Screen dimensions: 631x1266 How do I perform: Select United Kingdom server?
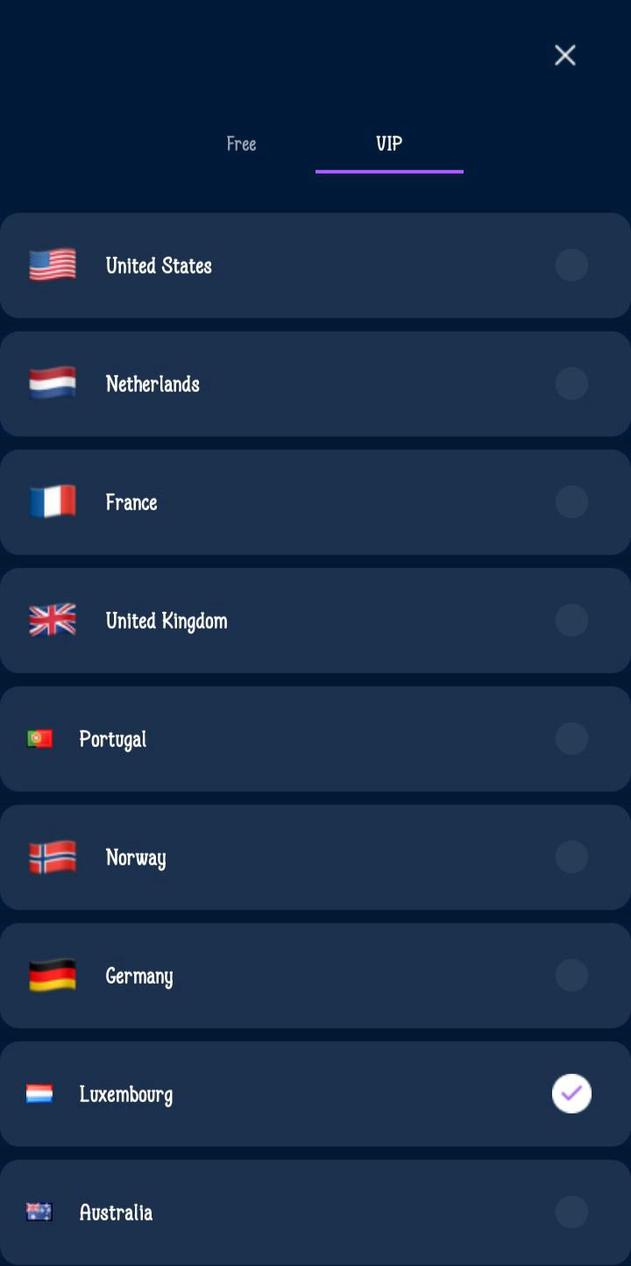click(x=315, y=621)
